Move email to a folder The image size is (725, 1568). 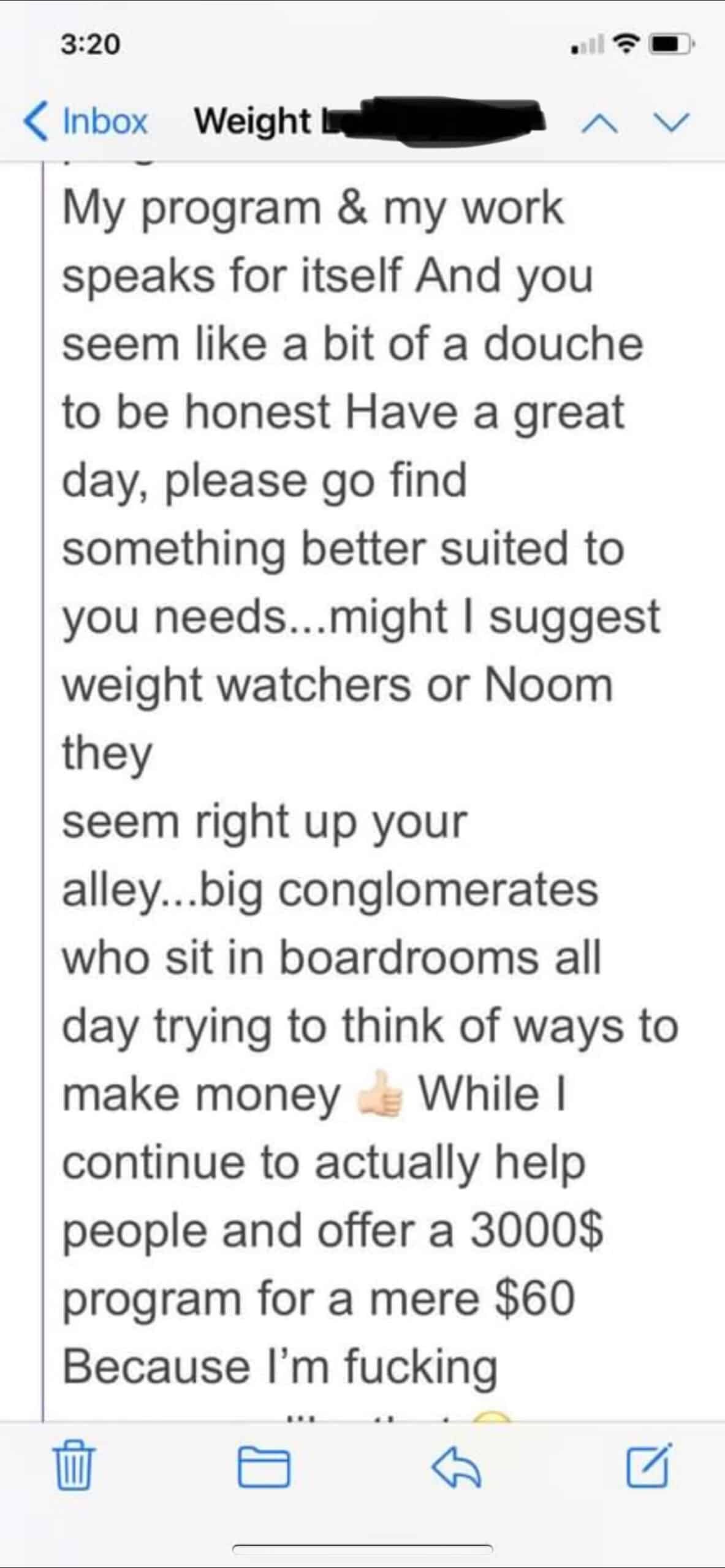264,1468
